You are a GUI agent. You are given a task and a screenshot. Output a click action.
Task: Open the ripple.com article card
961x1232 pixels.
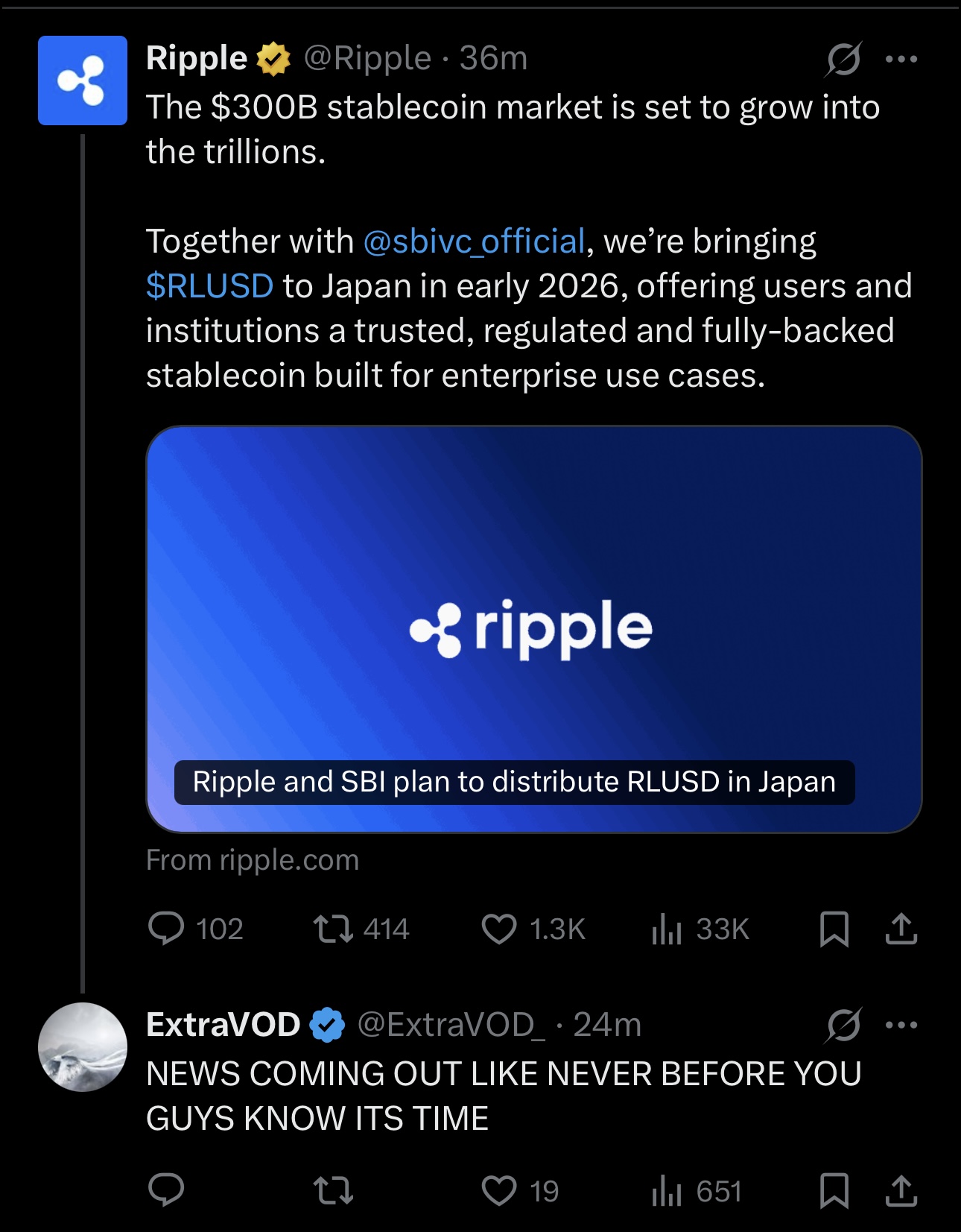point(534,629)
